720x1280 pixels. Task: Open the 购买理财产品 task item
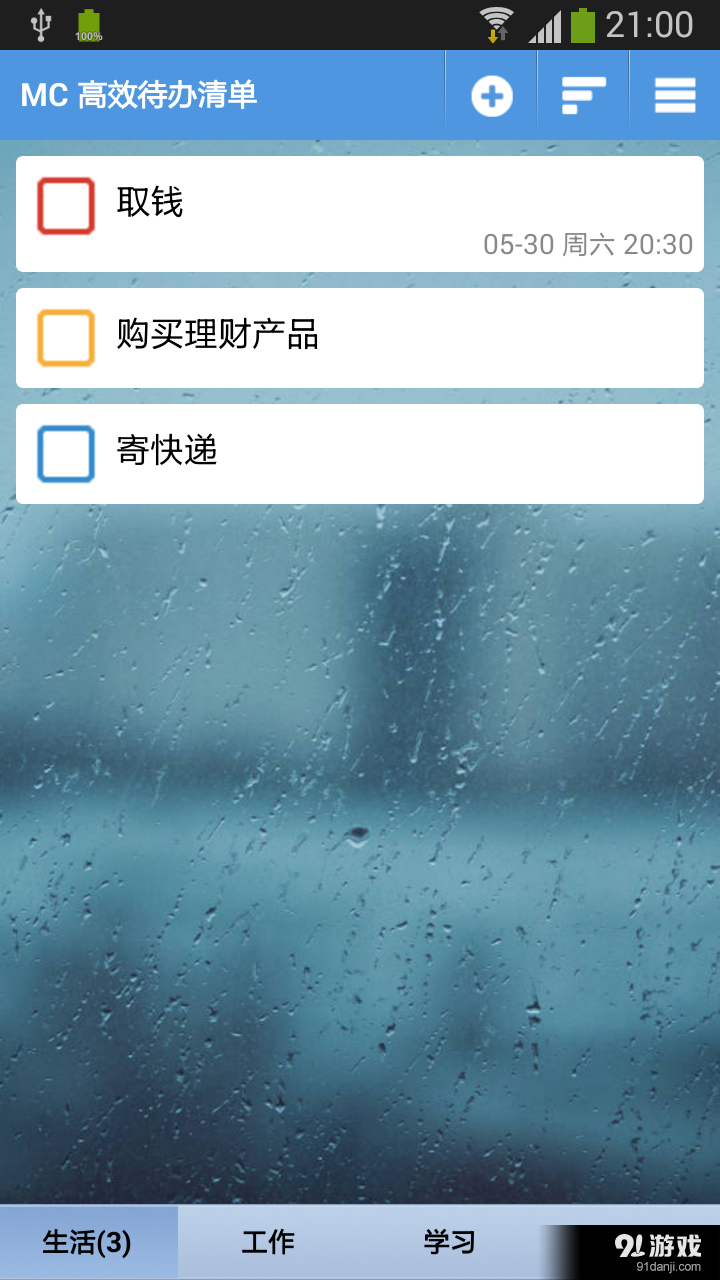click(300, 338)
